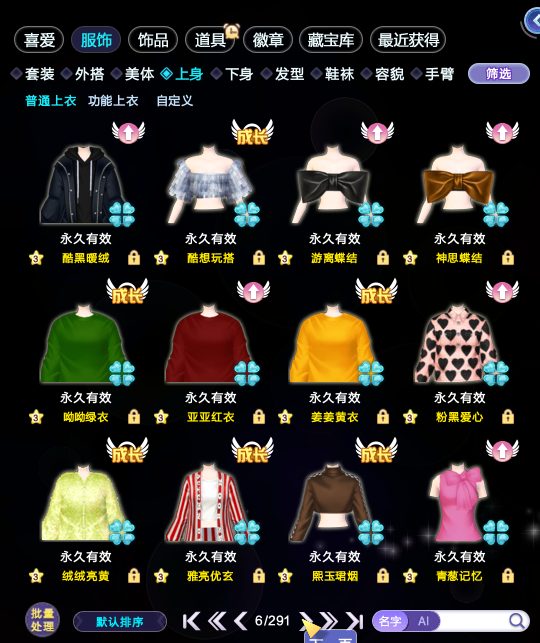The image size is (540, 643).
Task: Jump to the last page
Action: click(355, 621)
